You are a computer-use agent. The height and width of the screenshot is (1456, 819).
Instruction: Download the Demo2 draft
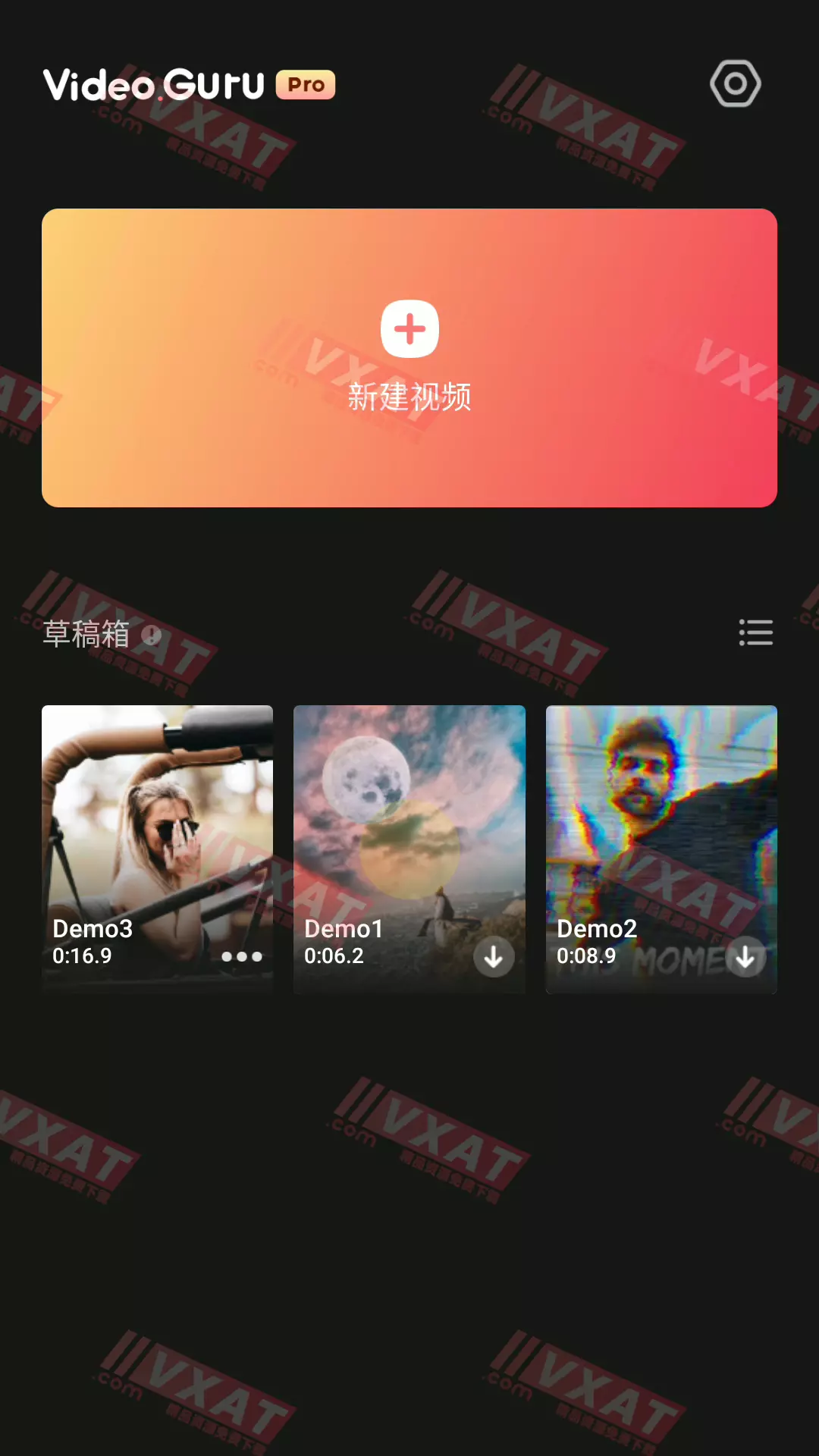point(745,957)
